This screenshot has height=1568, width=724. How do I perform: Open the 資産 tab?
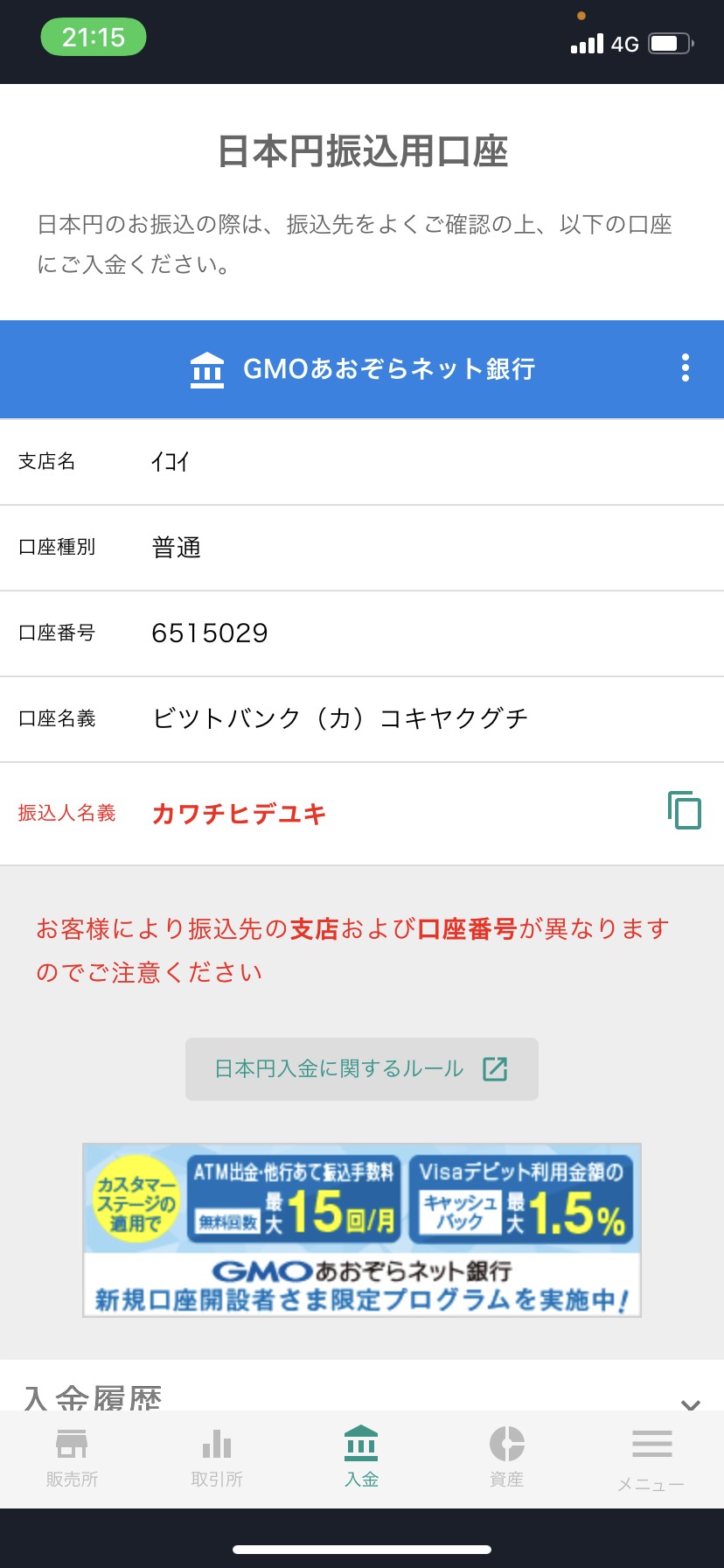506,1458
